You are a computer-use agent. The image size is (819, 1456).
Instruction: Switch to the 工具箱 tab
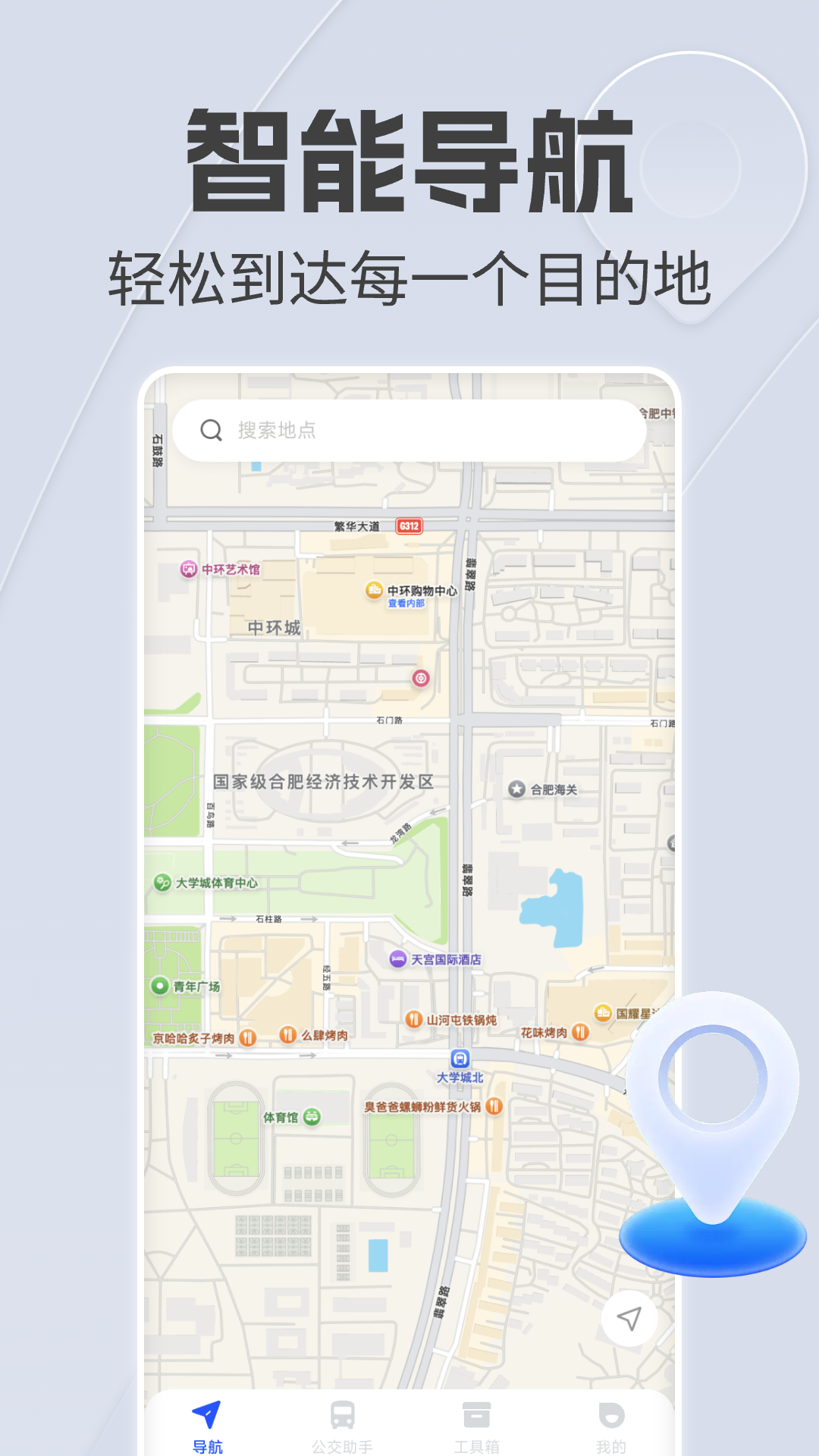pyautogui.click(x=475, y=1426)
